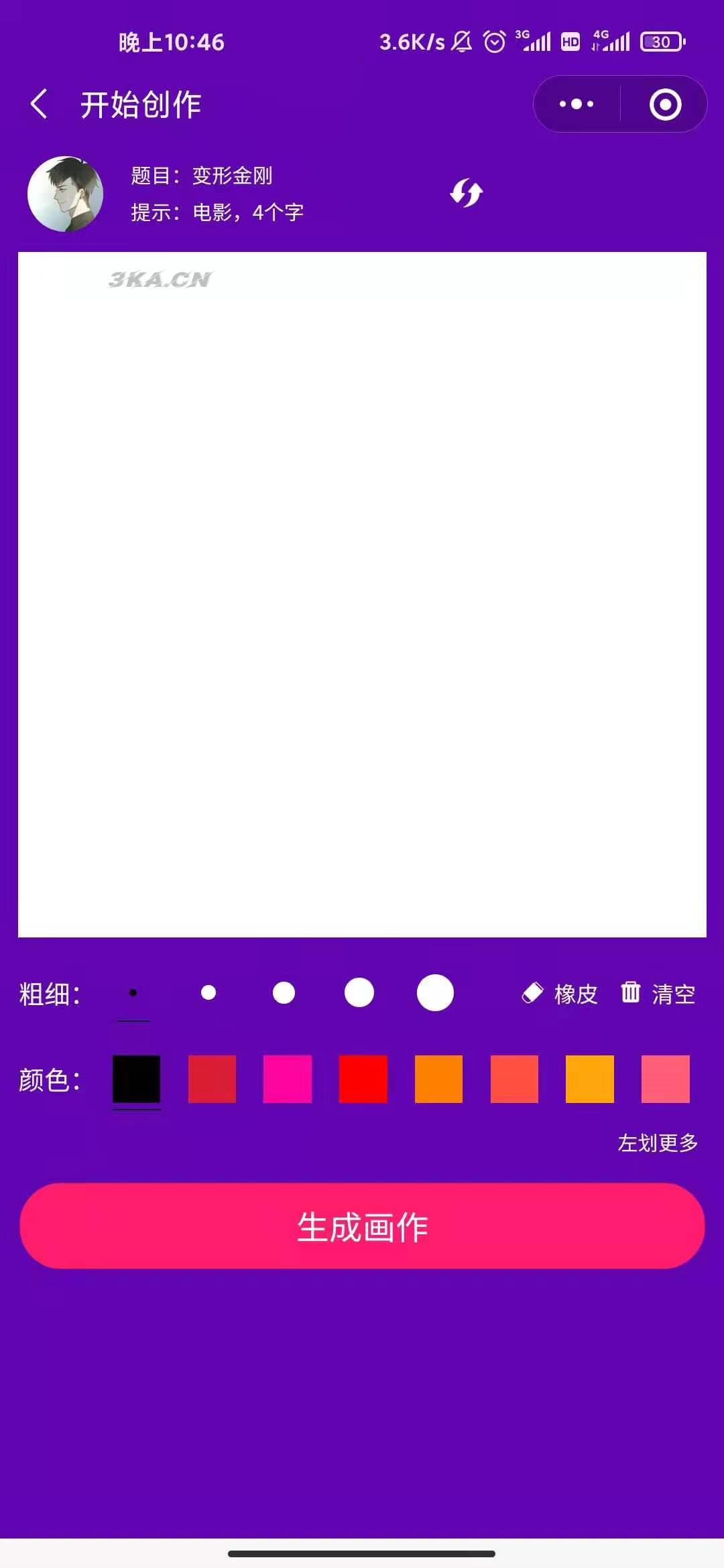Choose the second largest brush size
Image resolution: width=724 pixels, height=1568 pixels.
(x=359, y=993)
